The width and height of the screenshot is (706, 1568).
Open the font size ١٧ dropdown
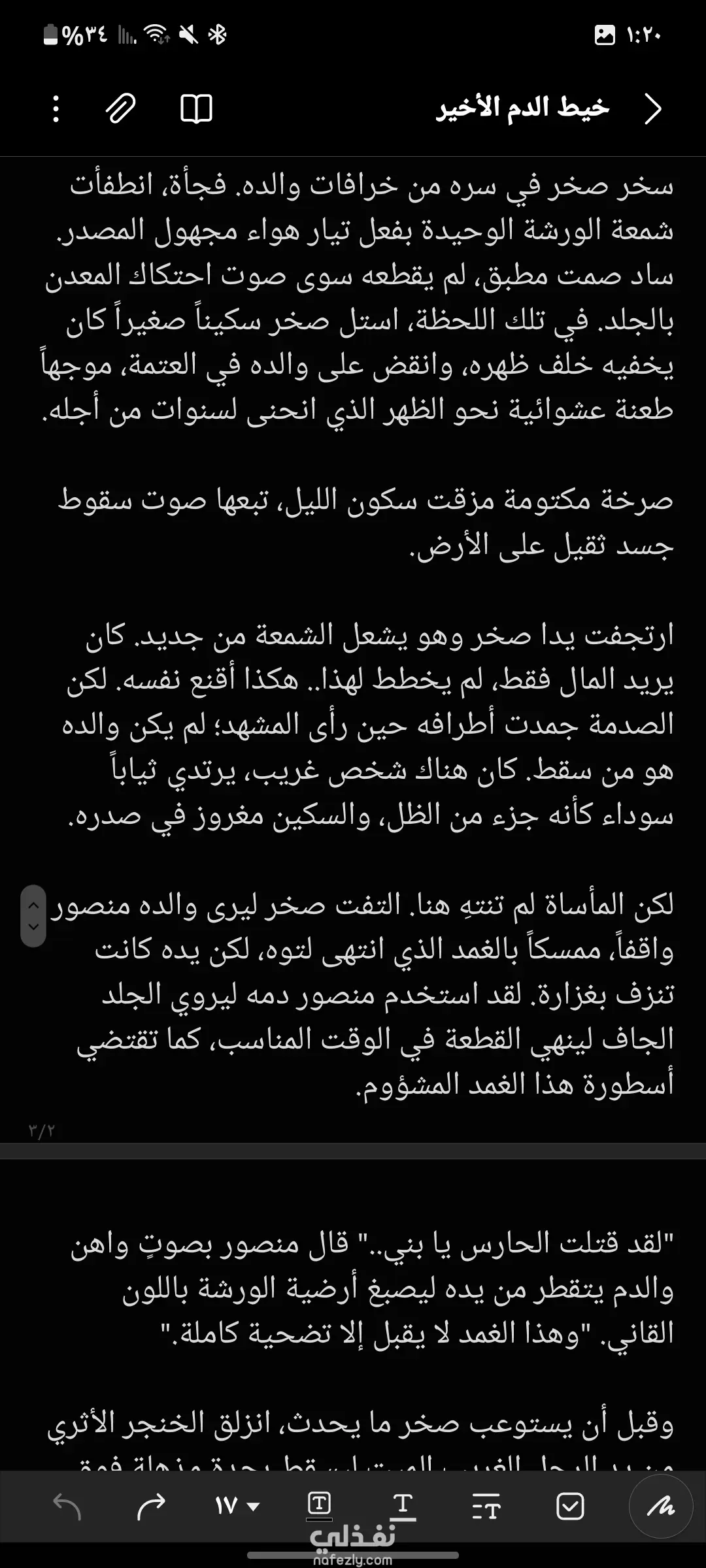coord(237,1507)
